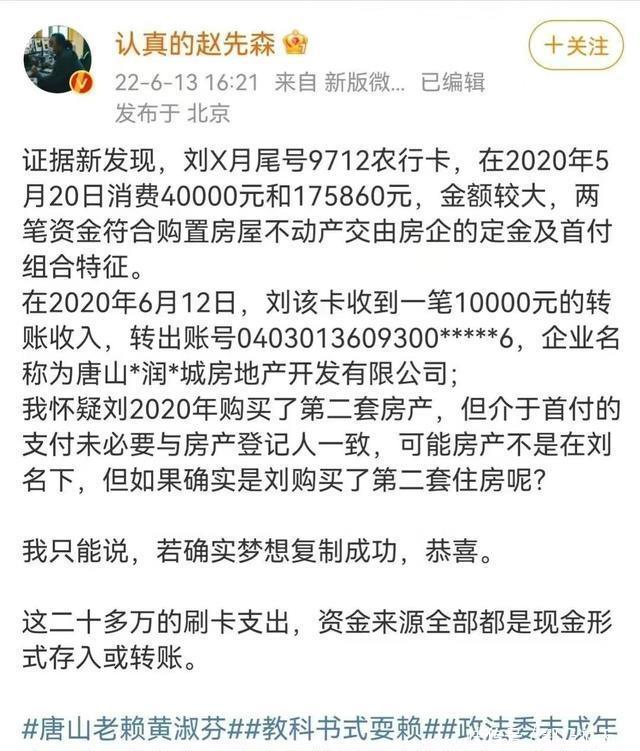This screenshot has width=640, height=751.
Task: Open 认真的赵先森's profile avatar
Action: point(58,59)
